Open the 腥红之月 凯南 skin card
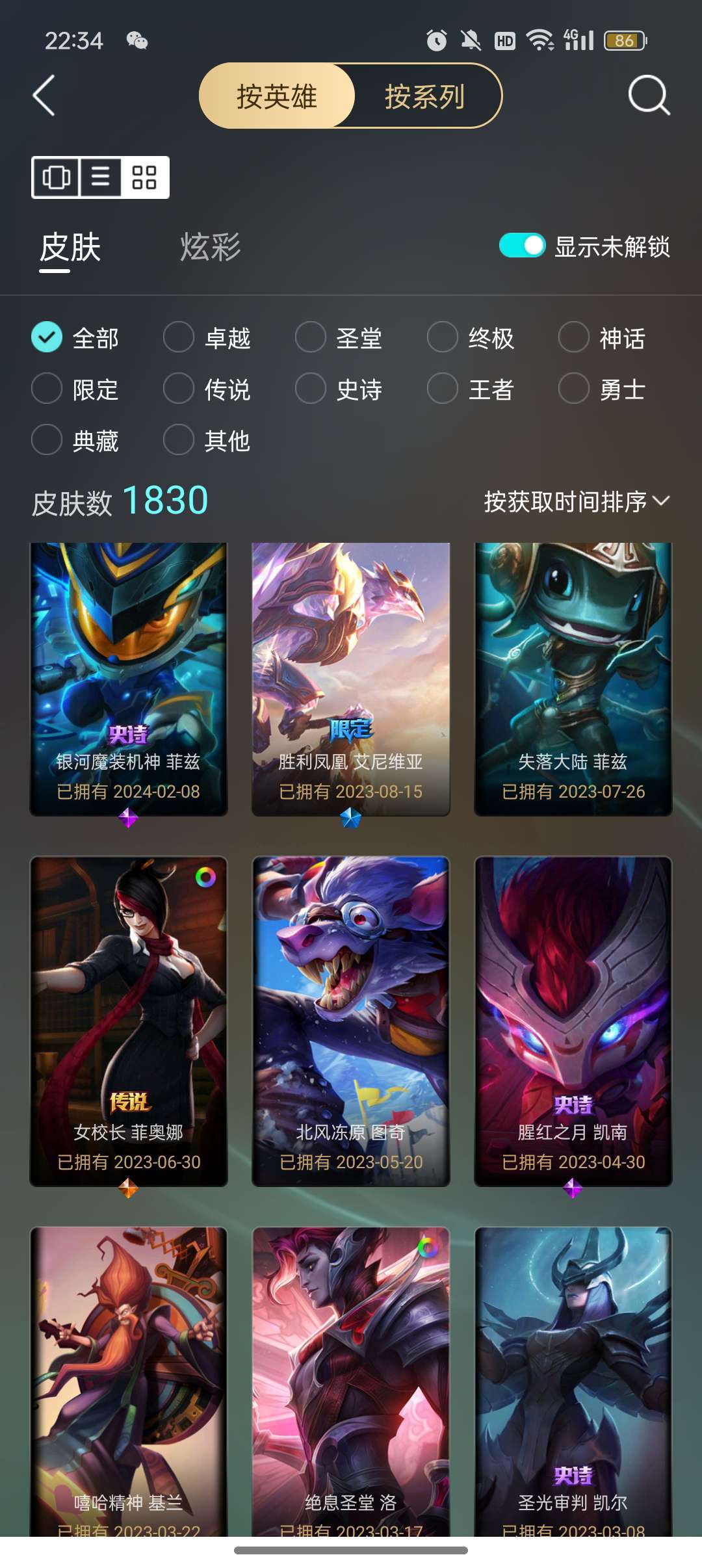This screenshot has width=702, height=1568. [x=573, y=1021]
